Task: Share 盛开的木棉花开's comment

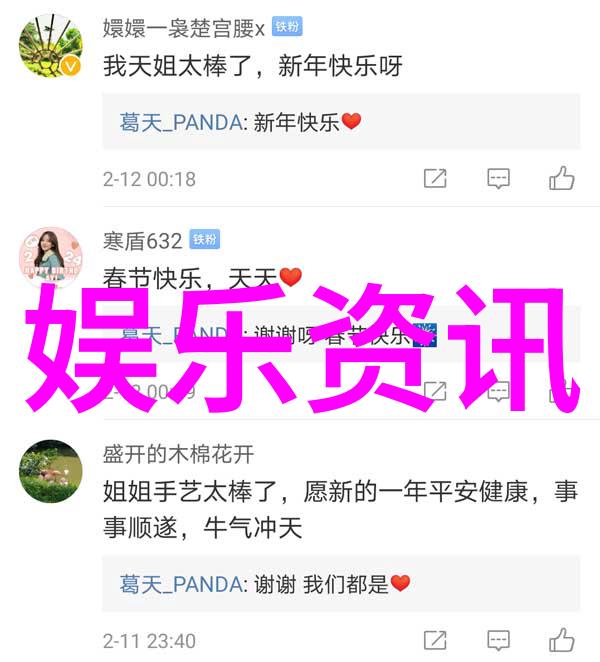Action: pos(434,640)
